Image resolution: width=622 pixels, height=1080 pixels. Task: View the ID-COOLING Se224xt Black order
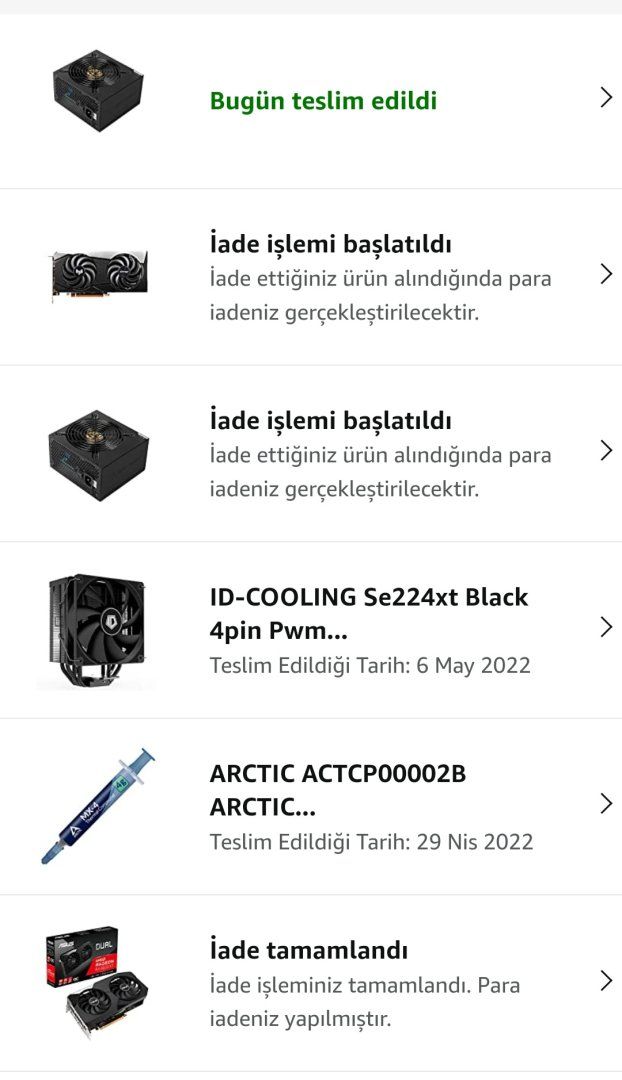coord(368,630)
